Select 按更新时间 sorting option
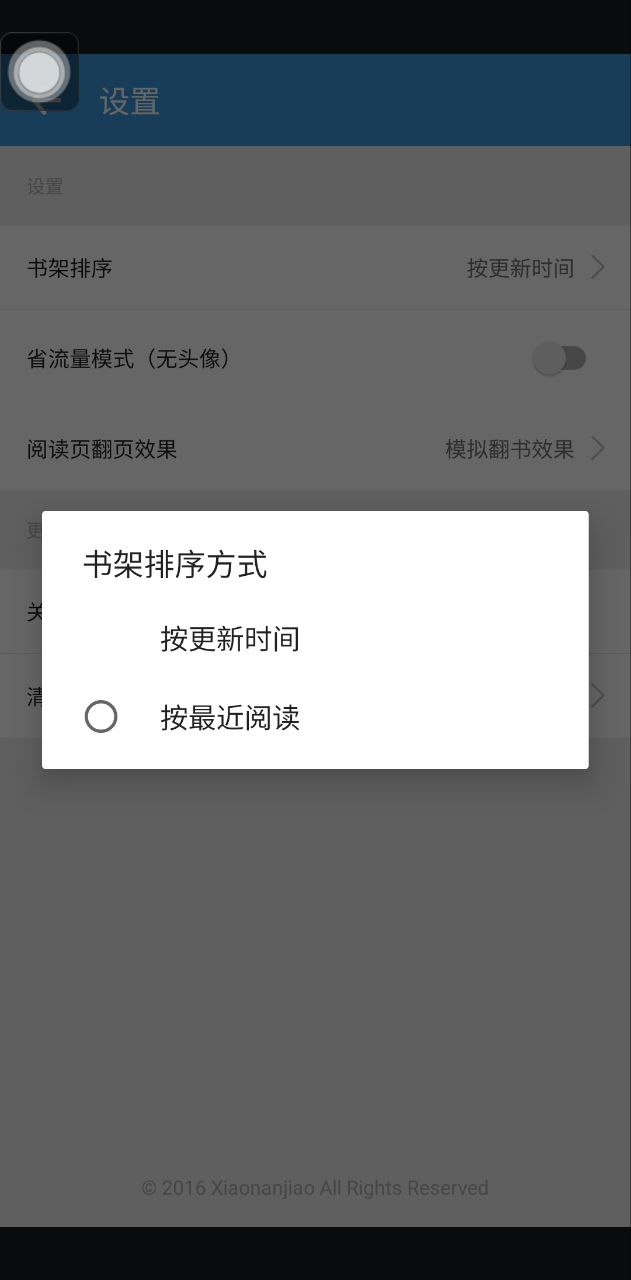The image size is (631, 1280). [314, 639]
